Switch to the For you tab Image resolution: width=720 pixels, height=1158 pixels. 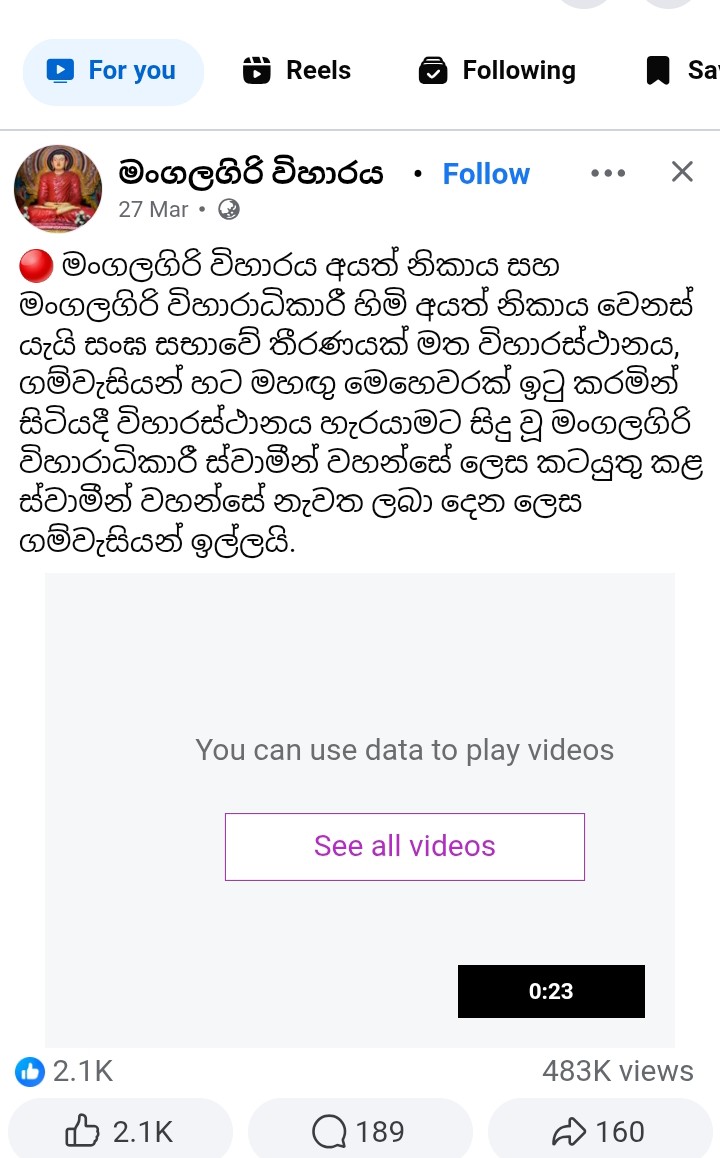tap(113, 72)
